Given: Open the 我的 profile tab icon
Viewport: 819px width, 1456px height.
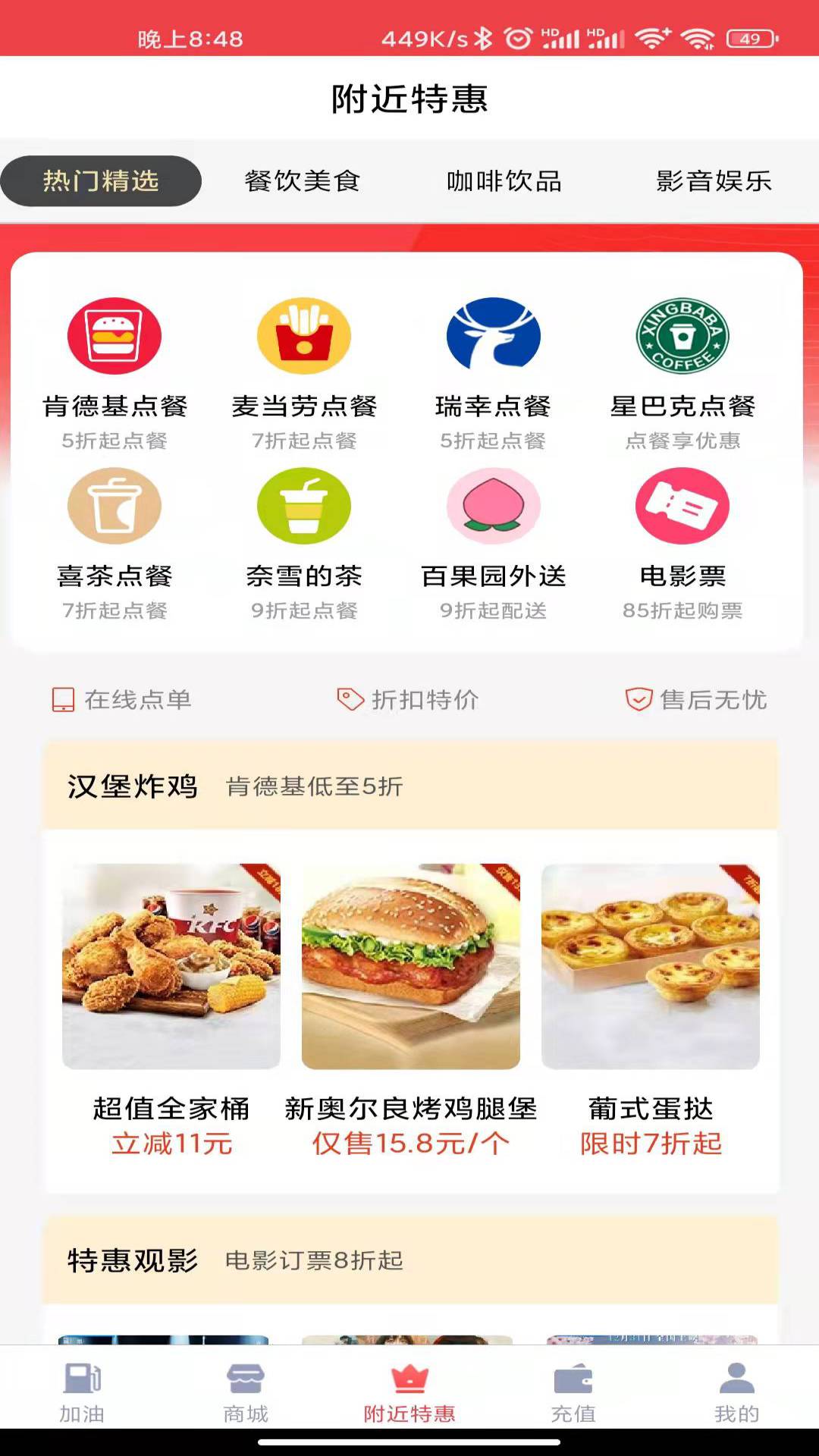Looking at the screenshot, I should click(736, 1384).
